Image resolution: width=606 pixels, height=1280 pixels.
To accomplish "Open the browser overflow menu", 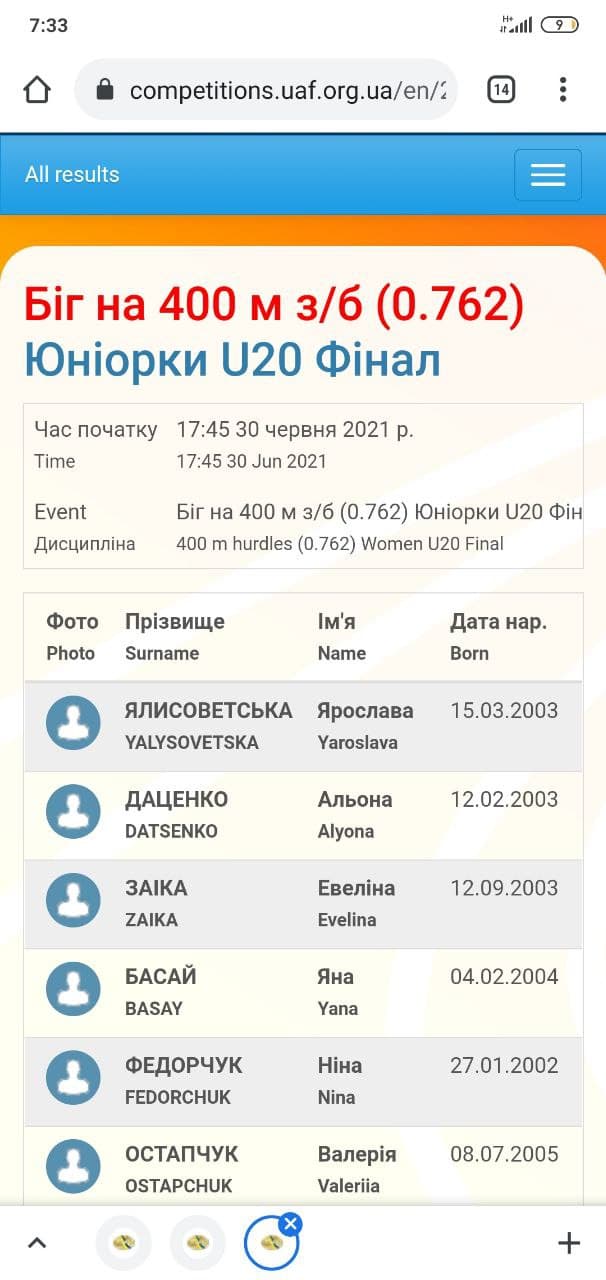I will 563,90.
